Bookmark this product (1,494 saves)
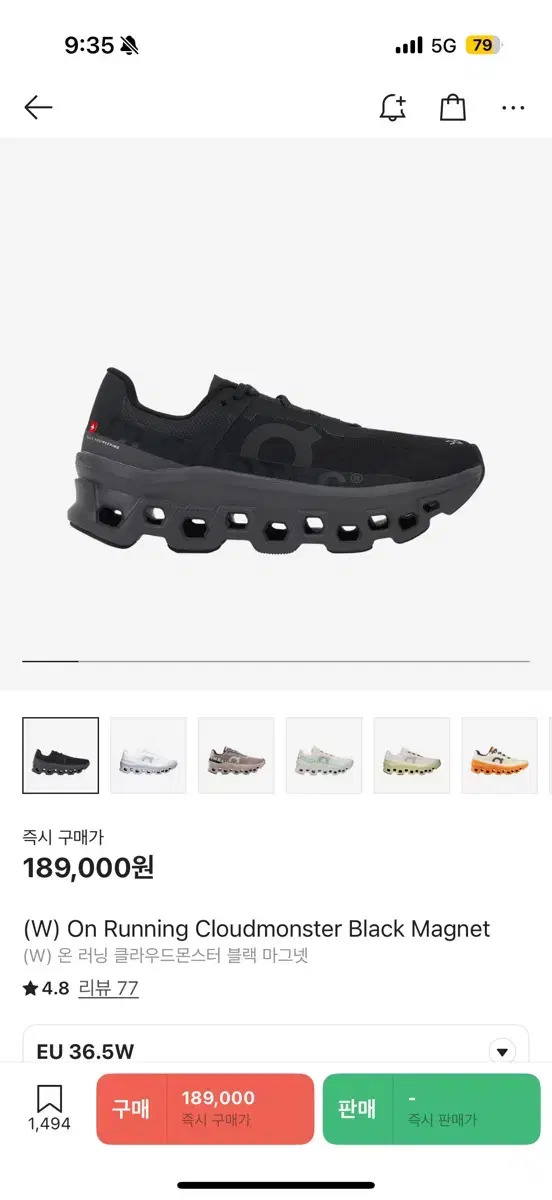The image size is (552, 1200). coord(49,1108)
